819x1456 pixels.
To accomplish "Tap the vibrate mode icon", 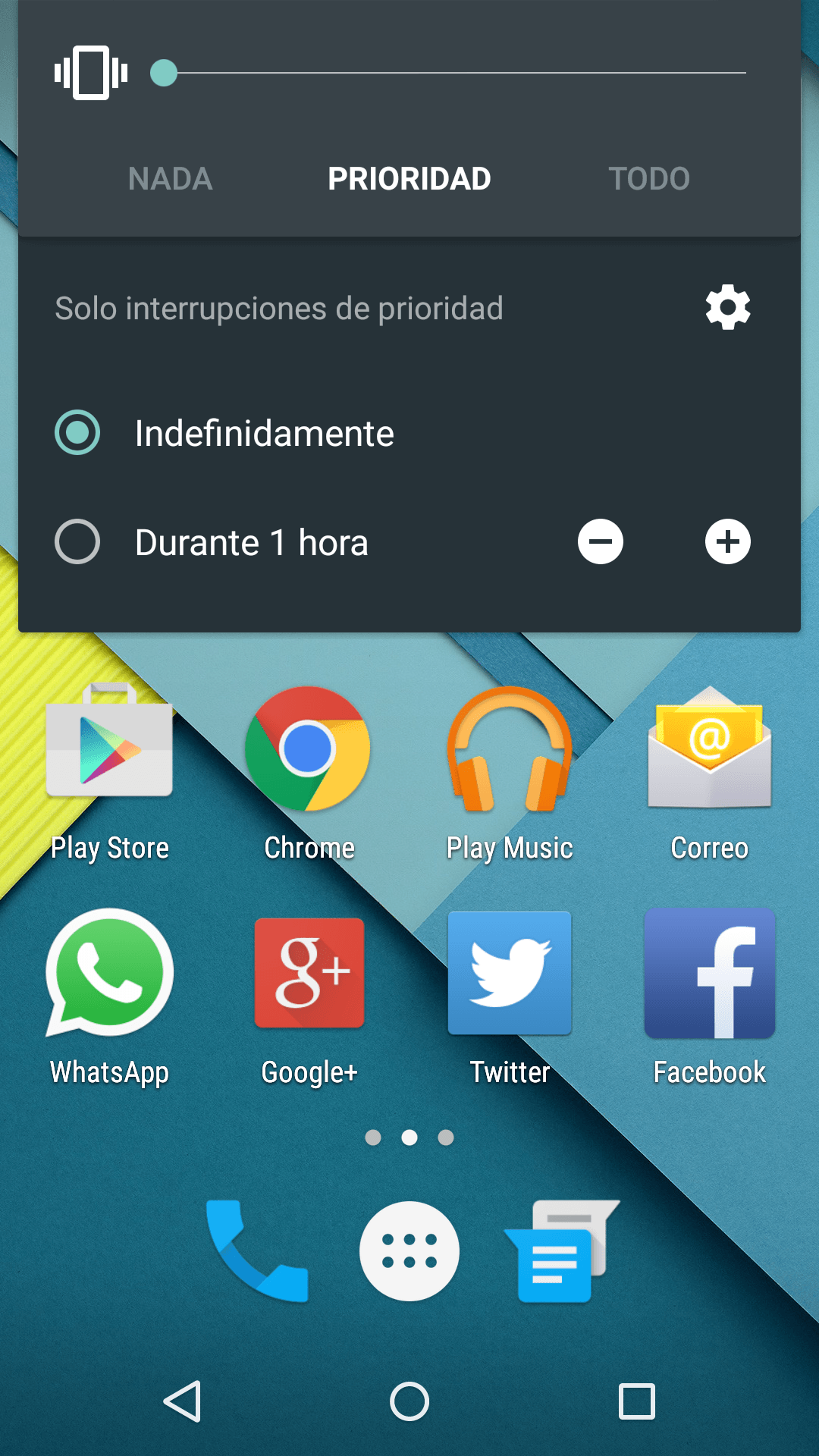I will click(91, 73).
